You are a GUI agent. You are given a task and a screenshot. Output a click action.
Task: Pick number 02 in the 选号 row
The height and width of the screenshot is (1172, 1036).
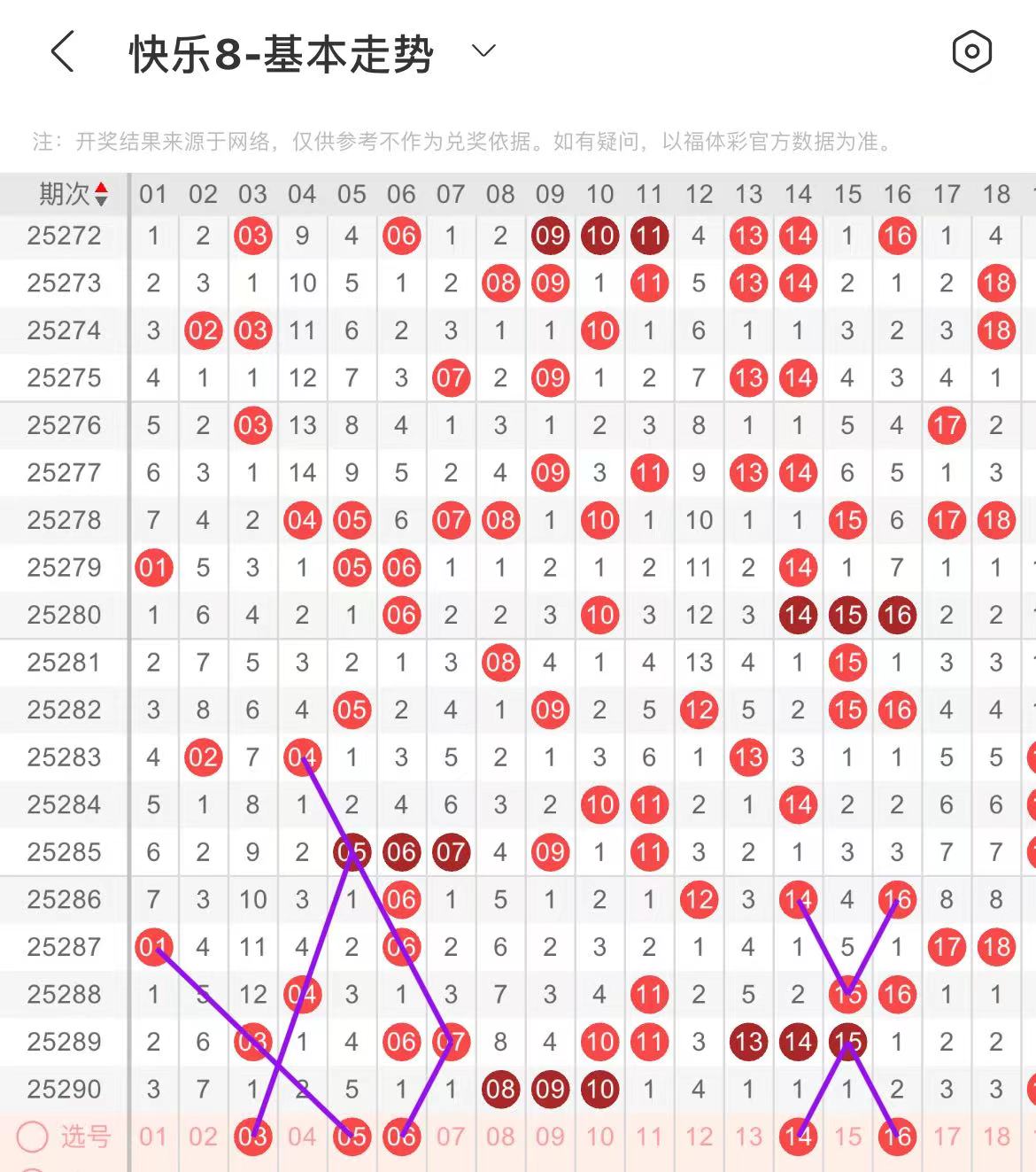(203, 1136)
